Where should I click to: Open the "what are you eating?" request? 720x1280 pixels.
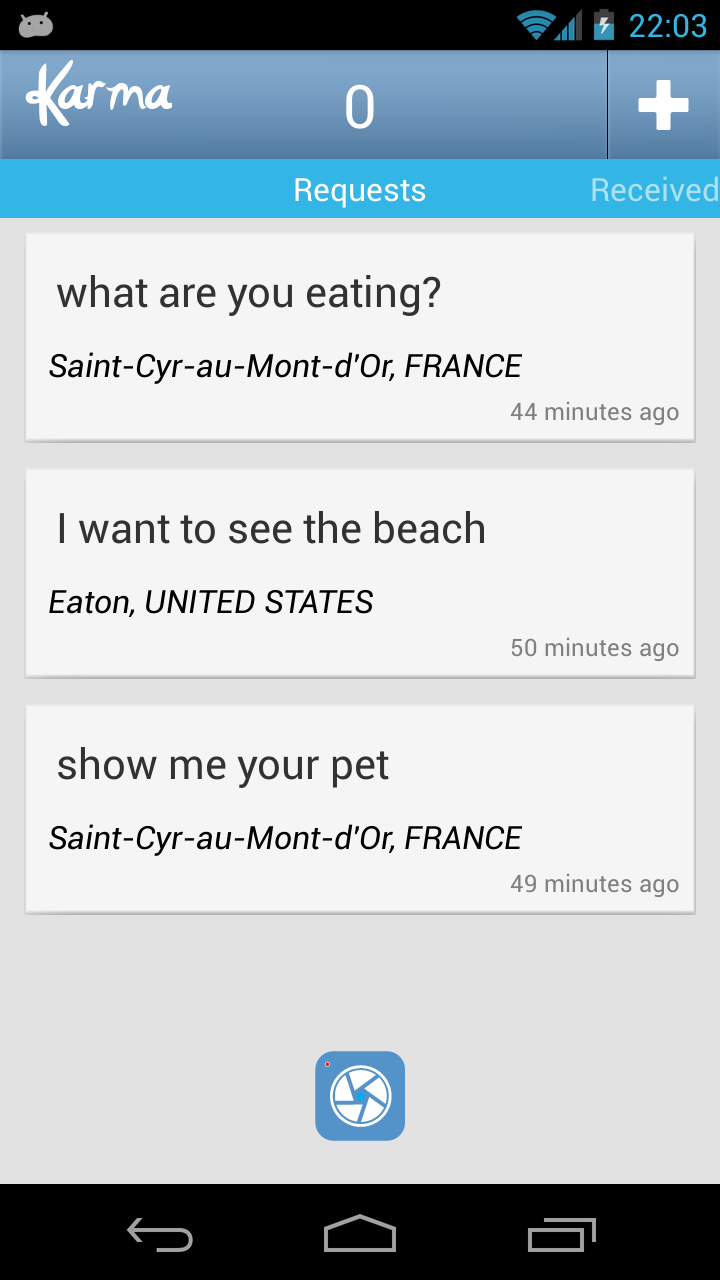pyautogui.click(x=360, y=337)
